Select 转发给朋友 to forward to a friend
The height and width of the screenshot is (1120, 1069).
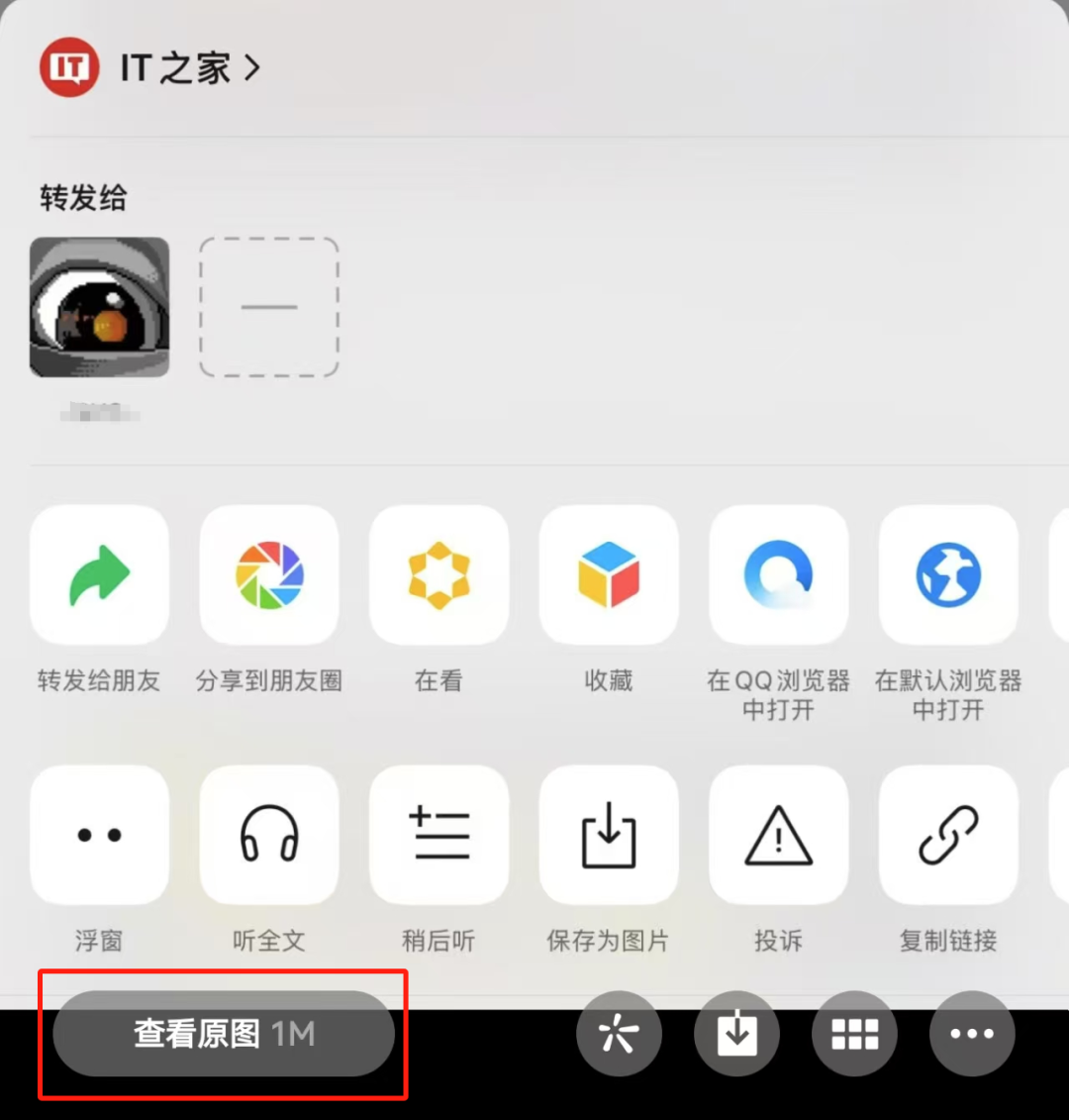point(99,575)
